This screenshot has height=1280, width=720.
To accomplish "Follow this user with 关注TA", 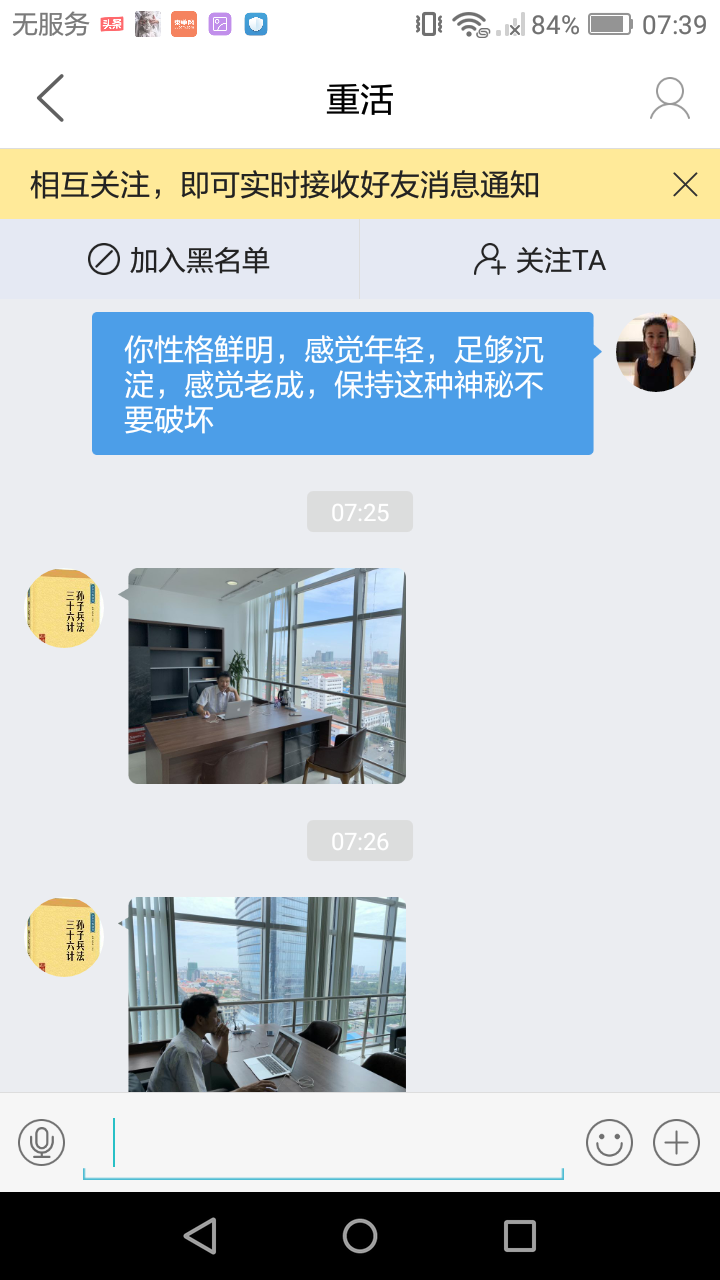I will [x=540, y=260].
